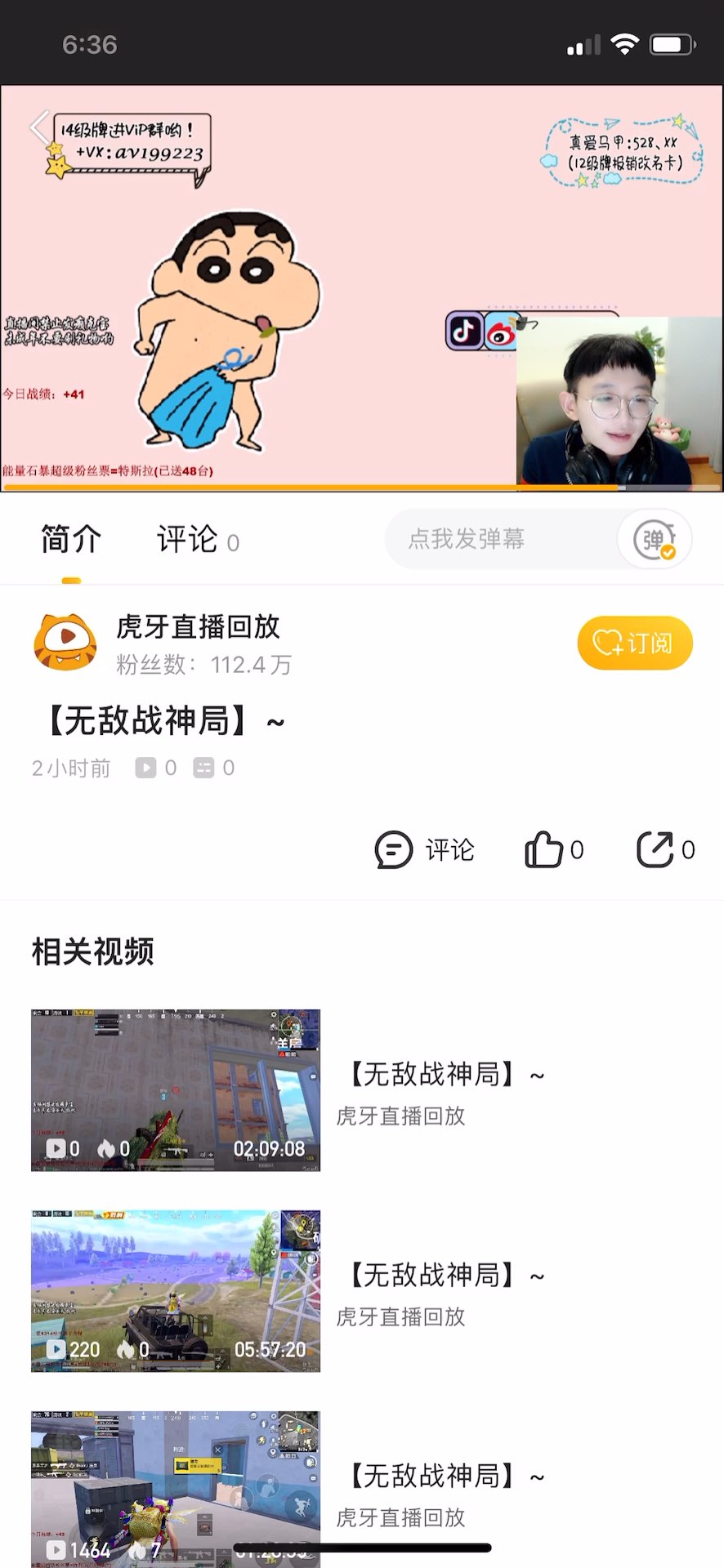Viewport: 724px width, 1568px height.
Task: Share this video
Action: [664, 850]
